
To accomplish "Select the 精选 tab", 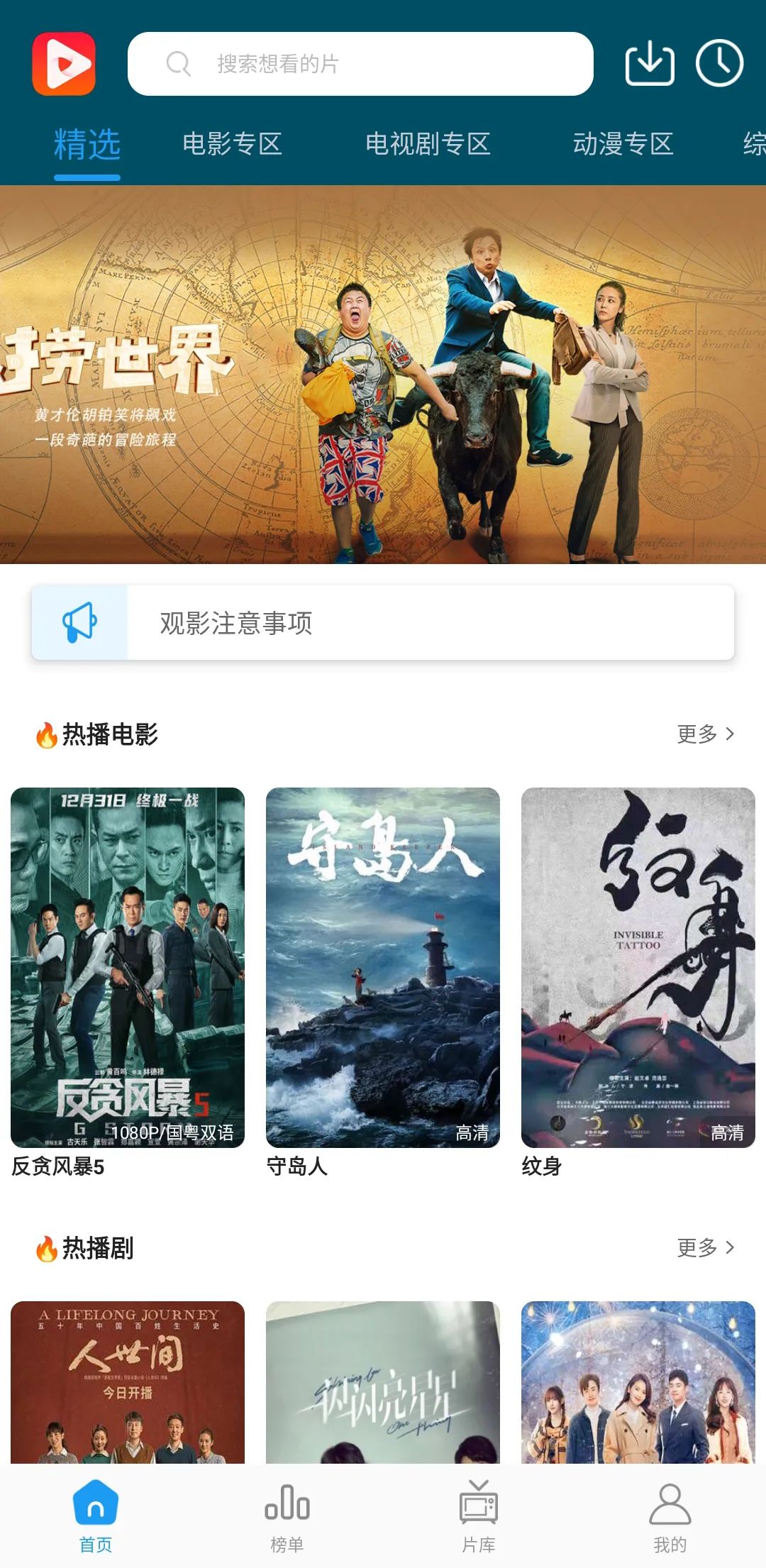I will (x=87, y=144).
